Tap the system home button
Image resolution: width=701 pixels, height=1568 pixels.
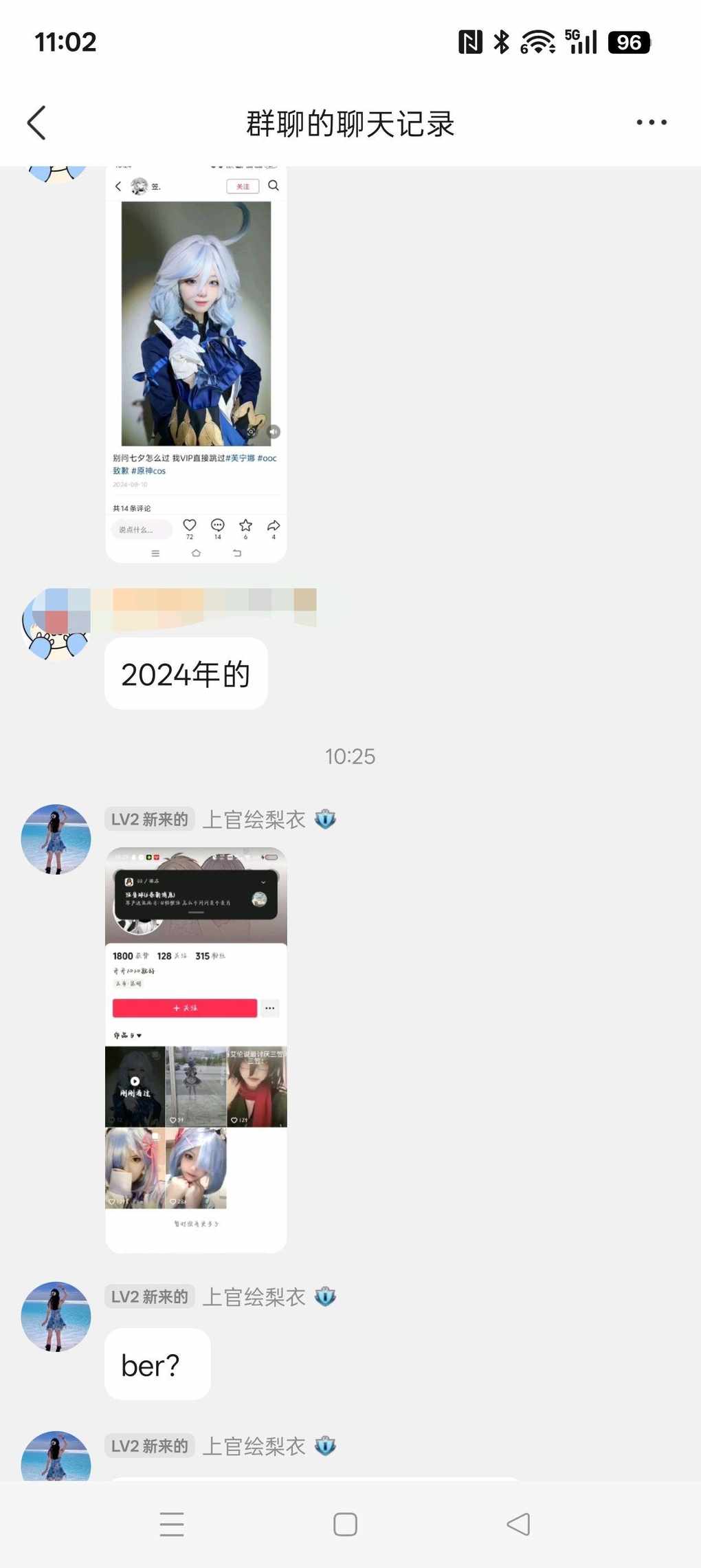click(x=345, y=1524)
